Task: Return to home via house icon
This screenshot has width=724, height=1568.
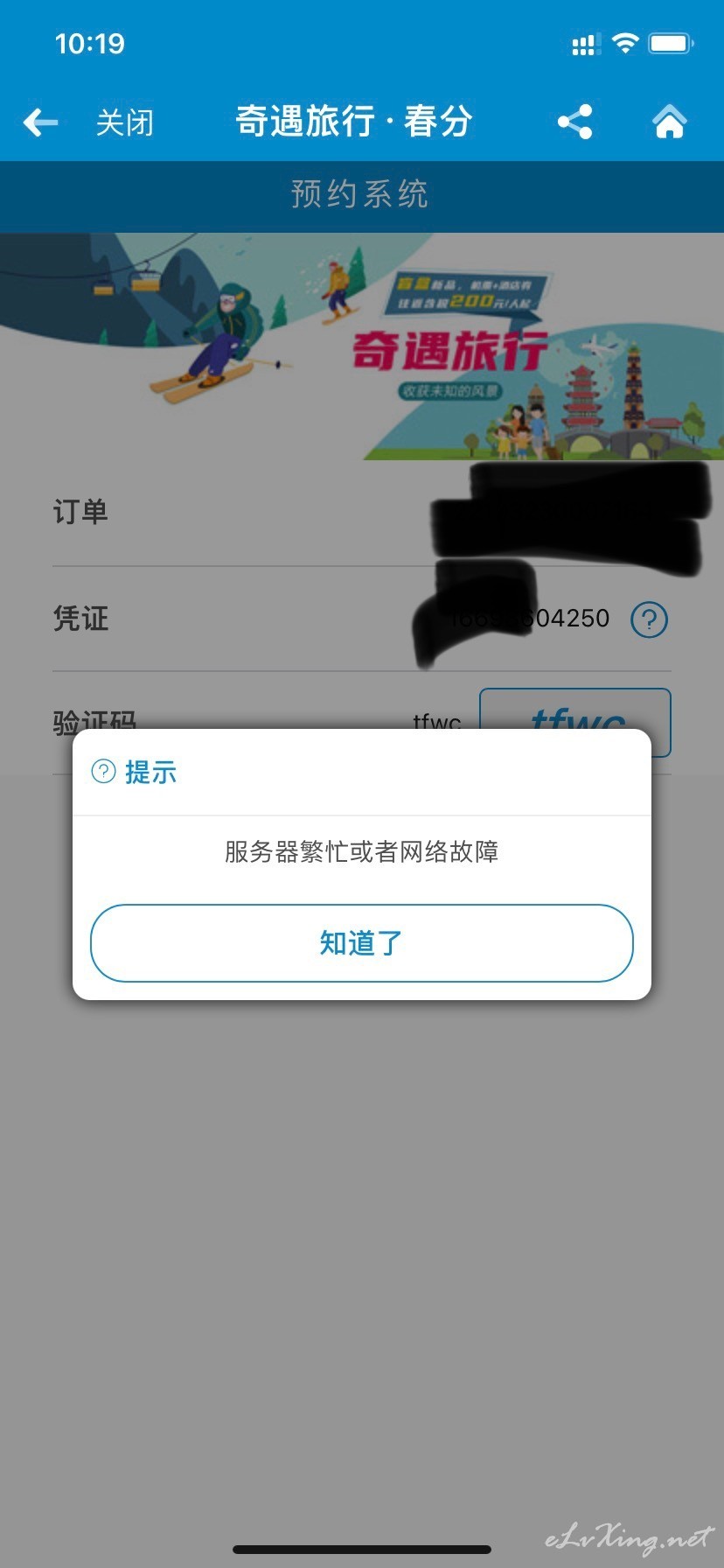Action: [x=670, y=122]
